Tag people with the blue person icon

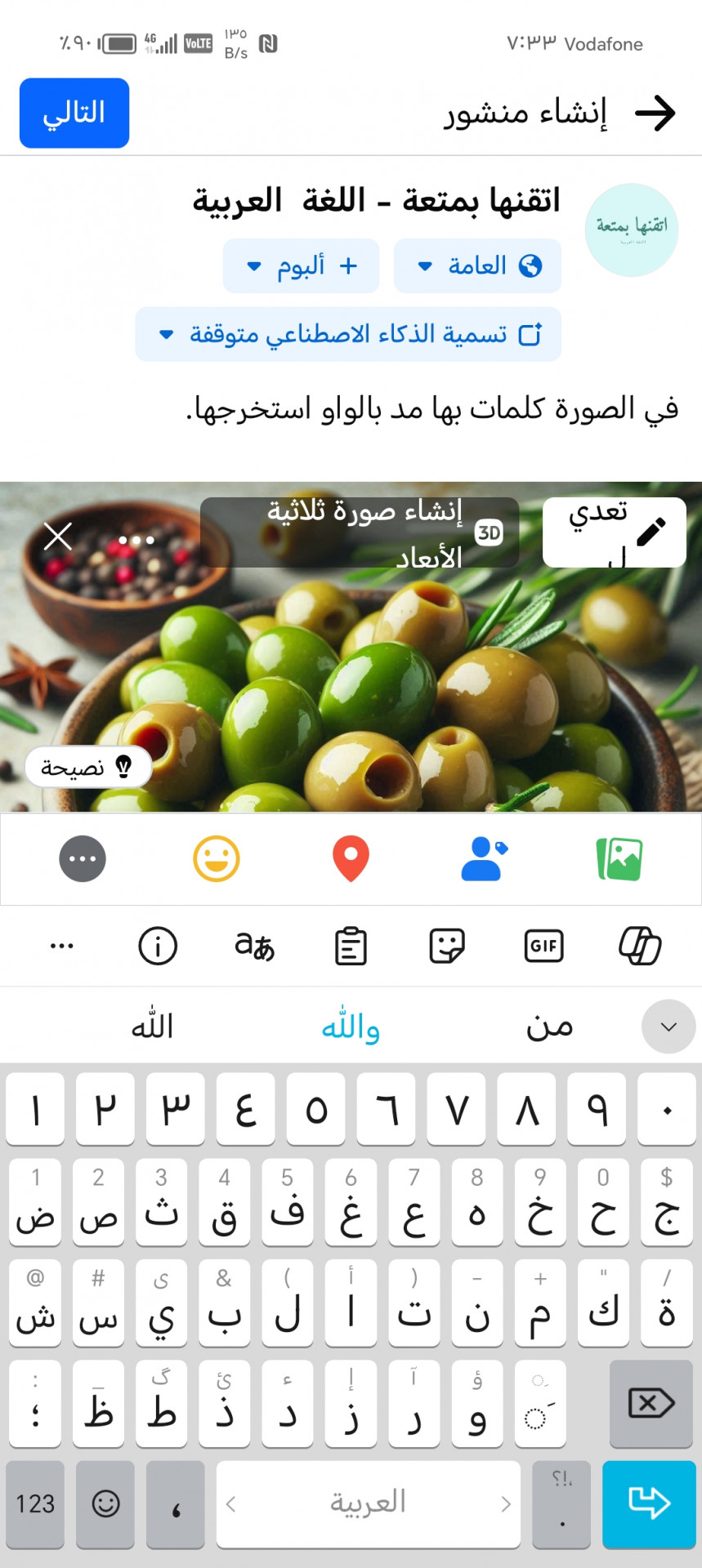tap(484, 859)
